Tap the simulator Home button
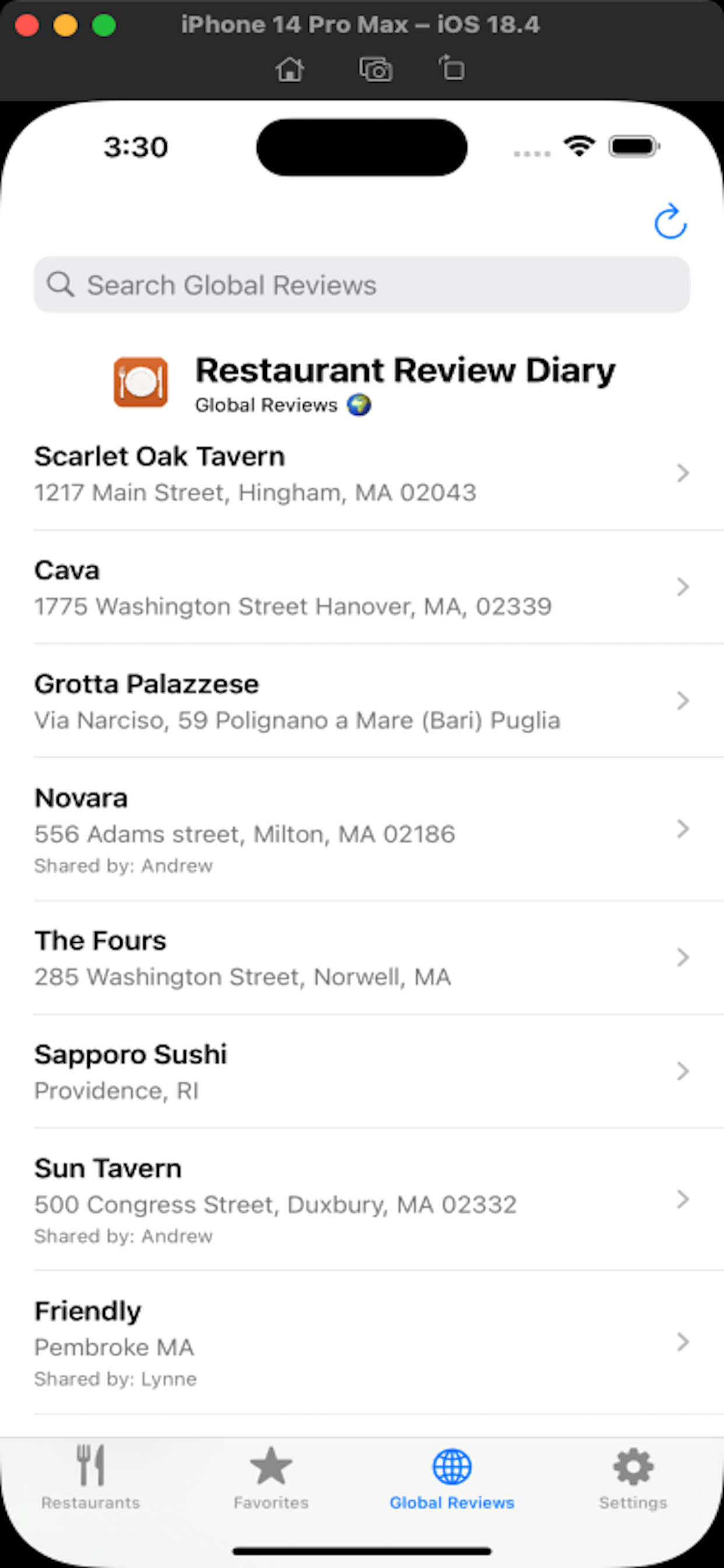This screenshot has width=724, height=1568. point(290,69)
